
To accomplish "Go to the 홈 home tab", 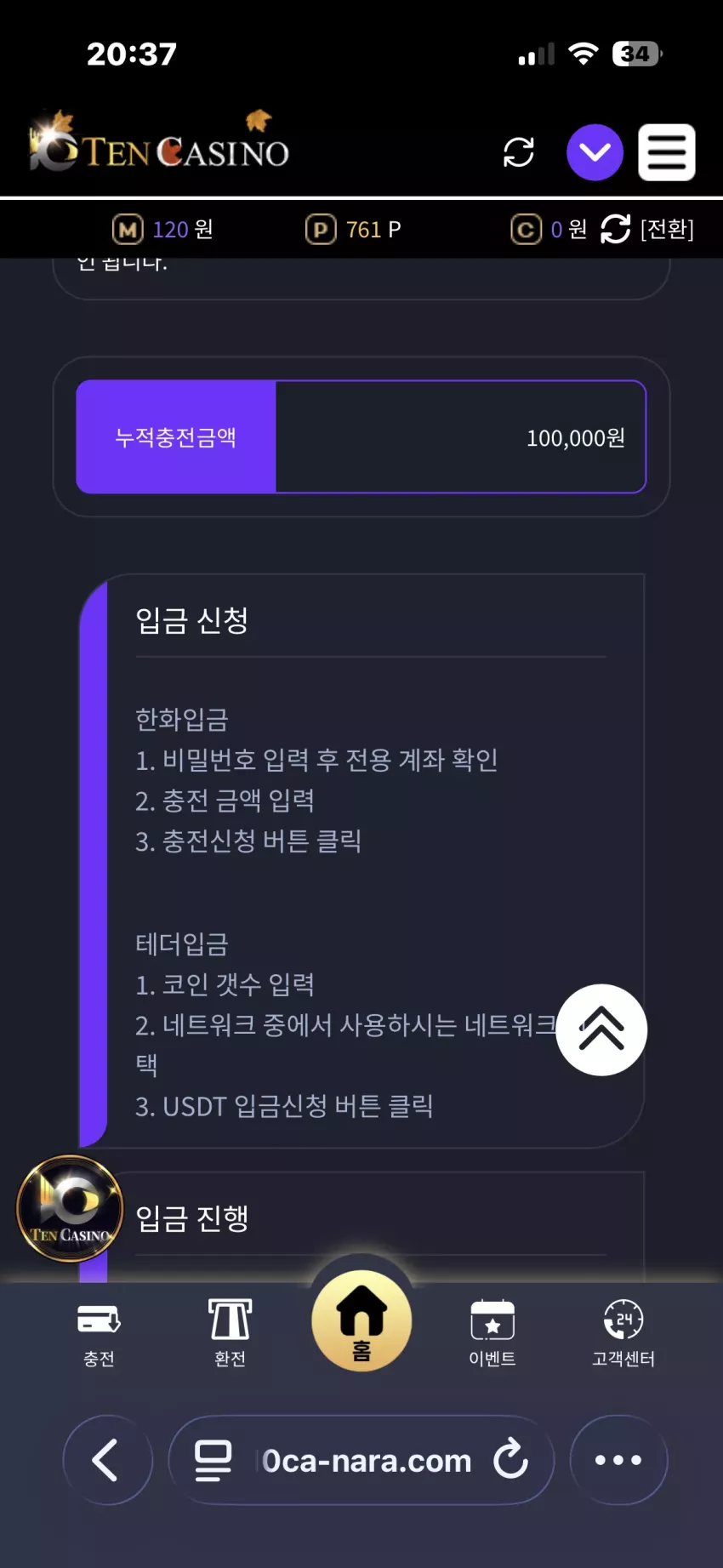I will tap(361, 1320).
